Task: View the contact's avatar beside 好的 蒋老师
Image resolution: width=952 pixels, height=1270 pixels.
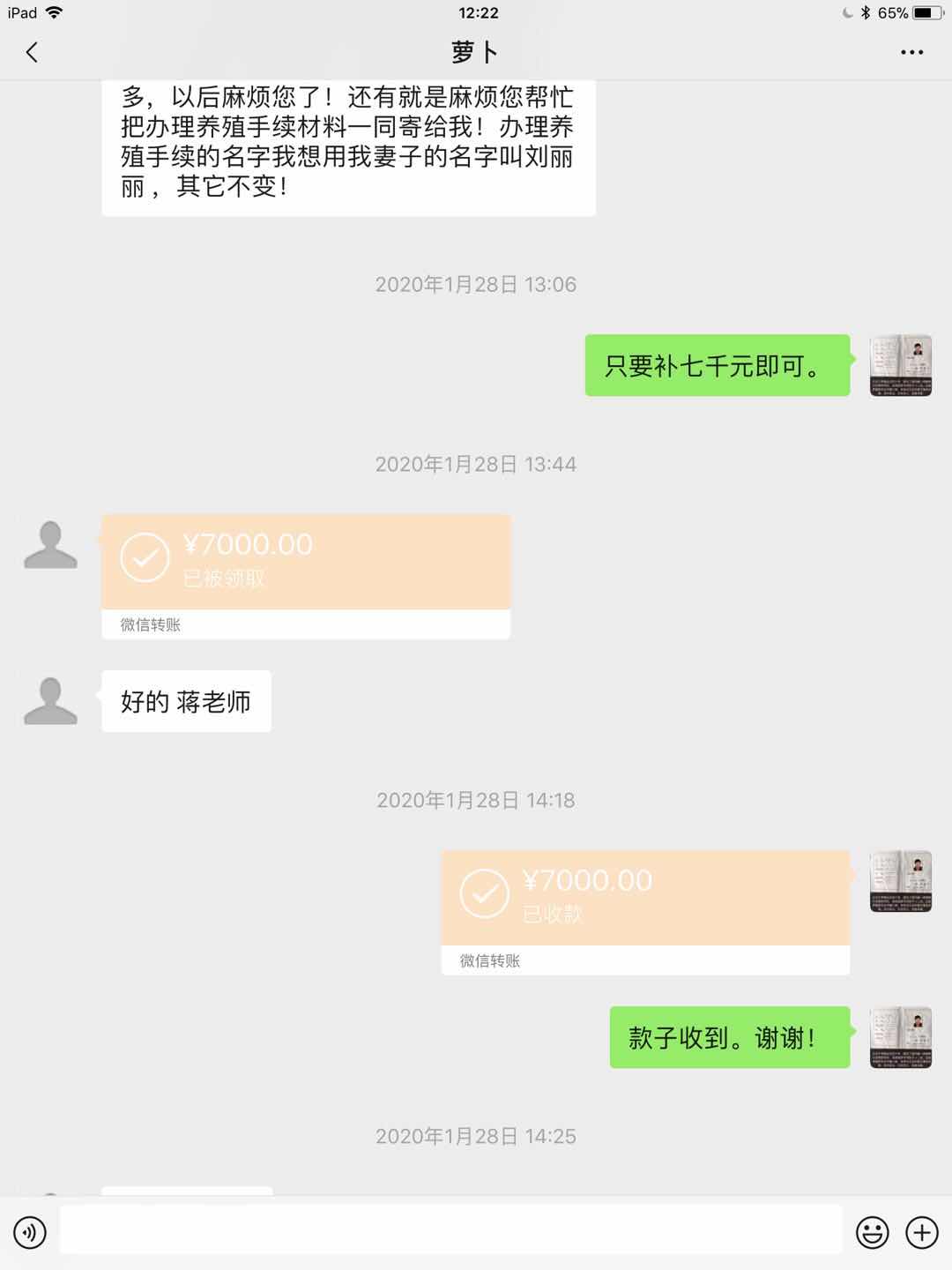Action: tap(50, 701)
